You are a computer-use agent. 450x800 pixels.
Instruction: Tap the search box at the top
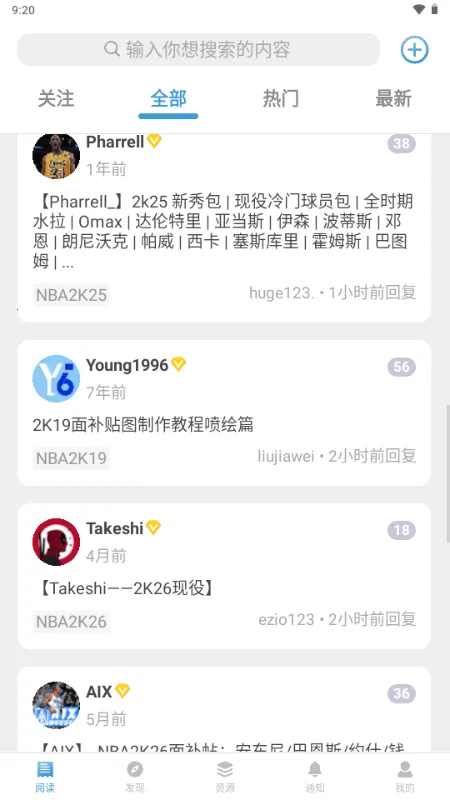(x=198, y=49)
